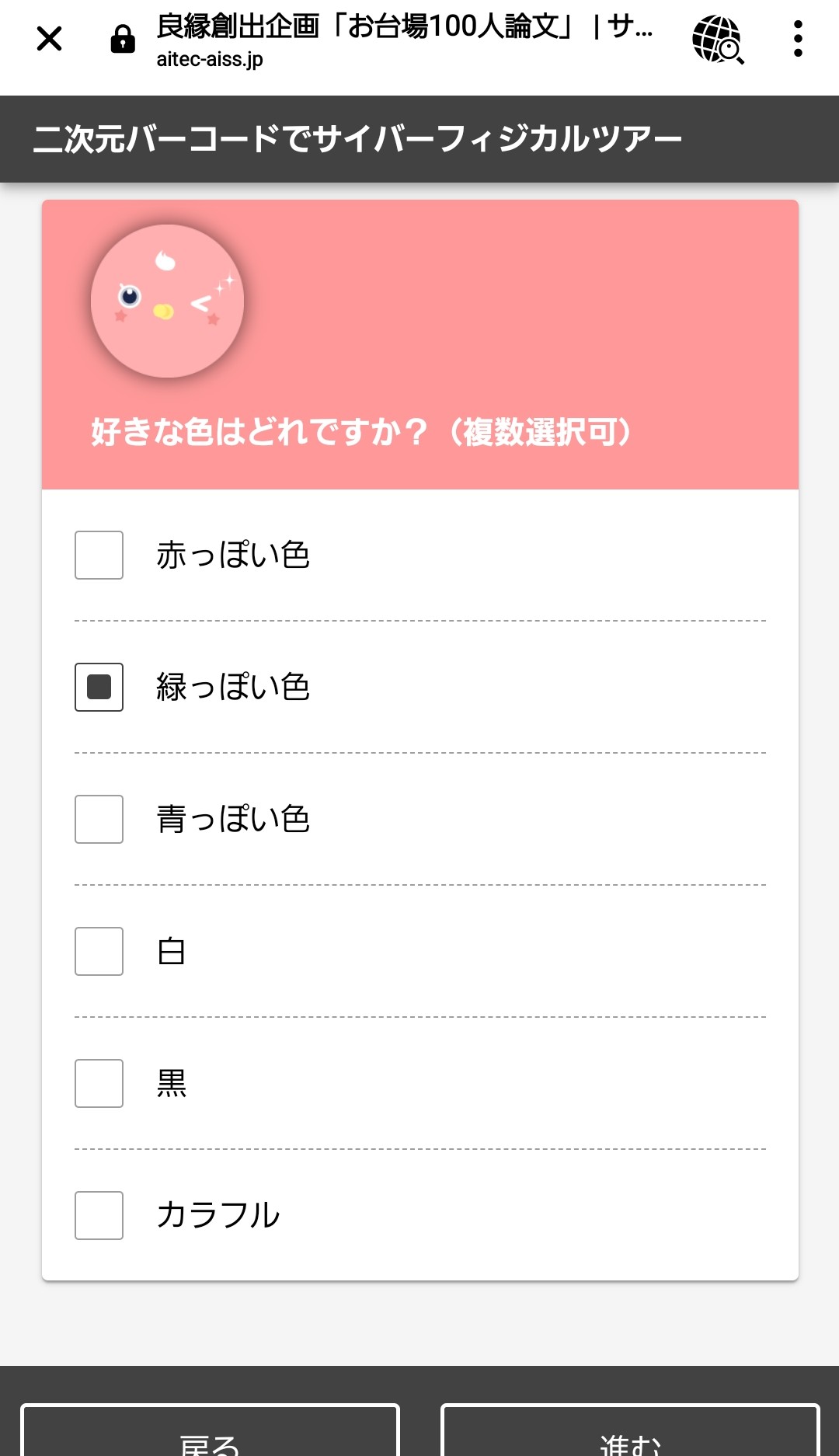Choose the 黒 checkbox
This screenshot has height=1456, width=839.
99,1083
